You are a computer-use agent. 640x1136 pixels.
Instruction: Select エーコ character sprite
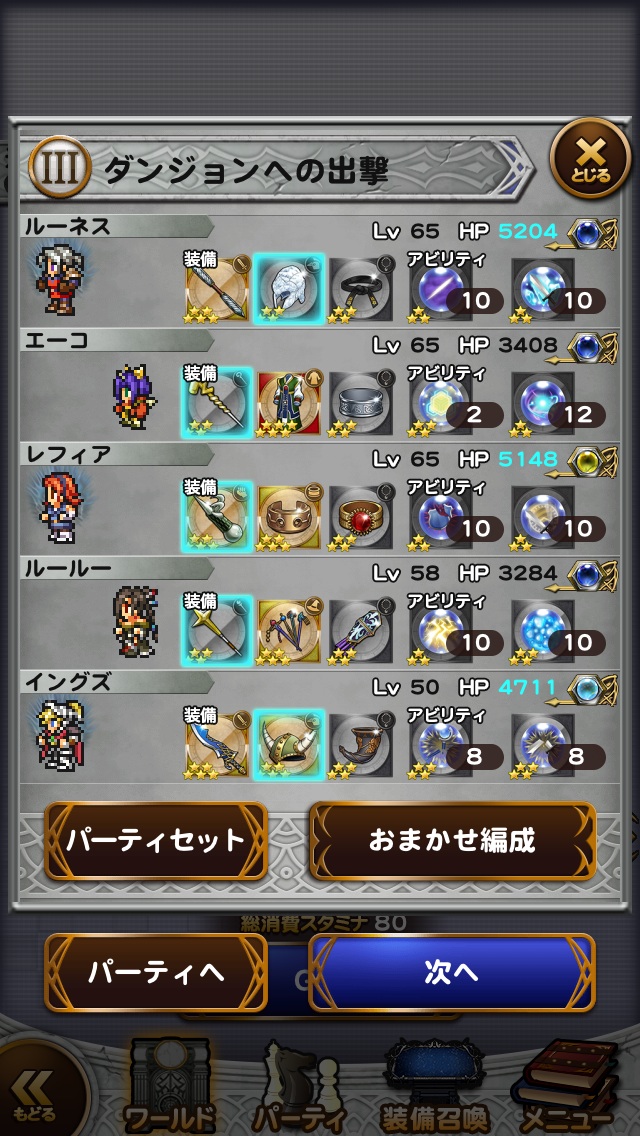pos(134,396)
